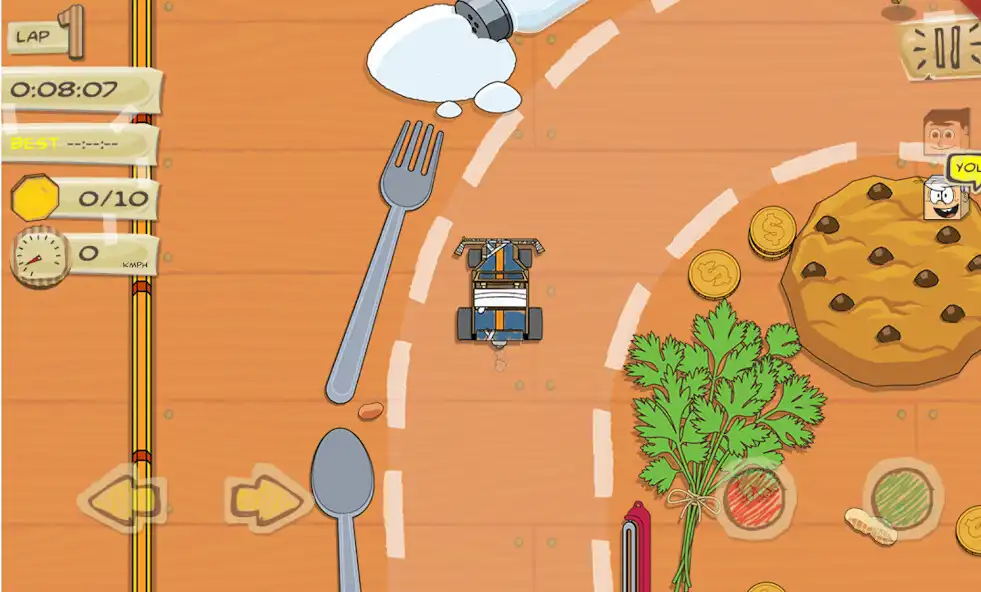
Task: Pause the race
Action: (x=945, y=45)
